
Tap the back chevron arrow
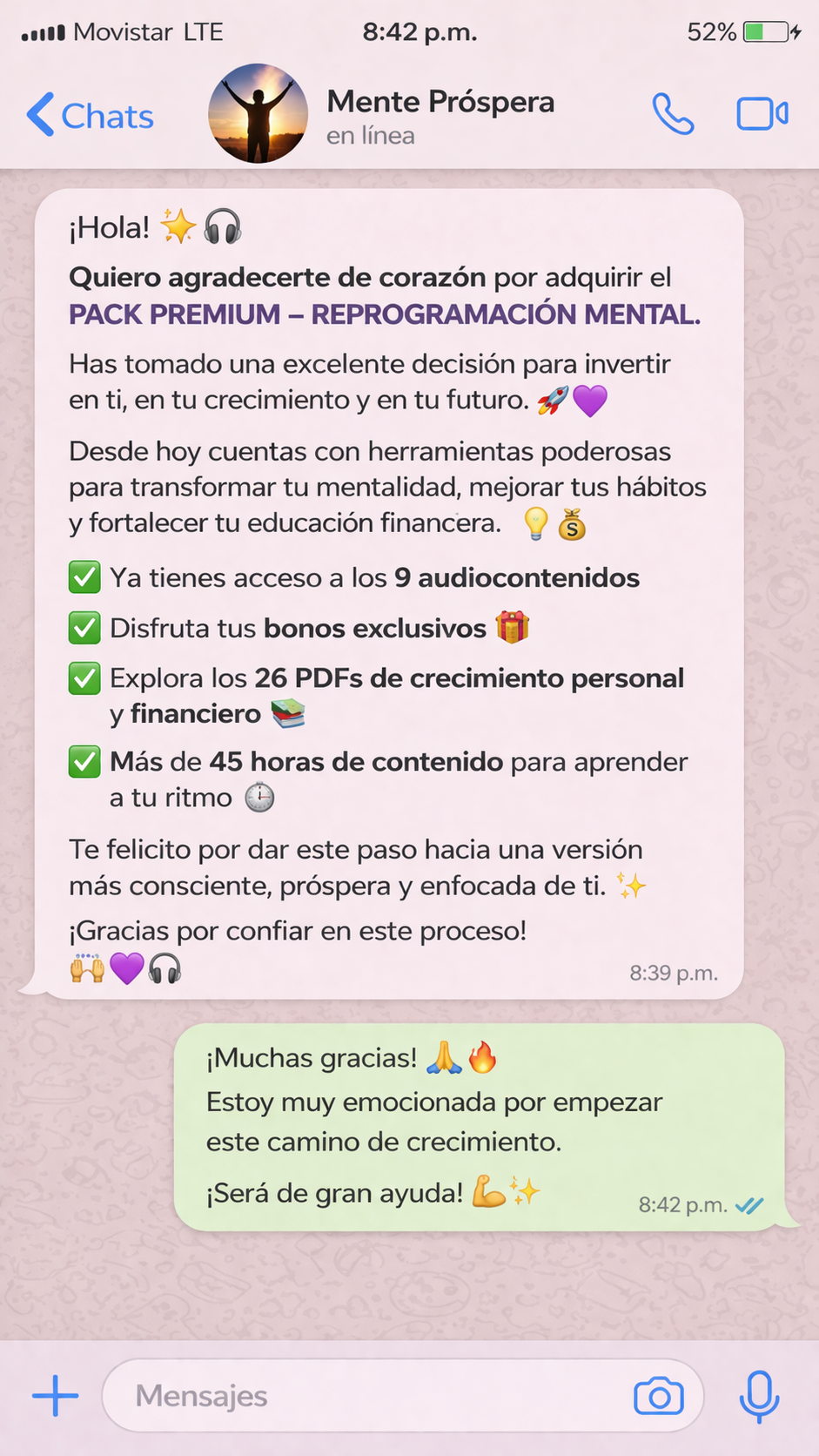click(38, 114)
